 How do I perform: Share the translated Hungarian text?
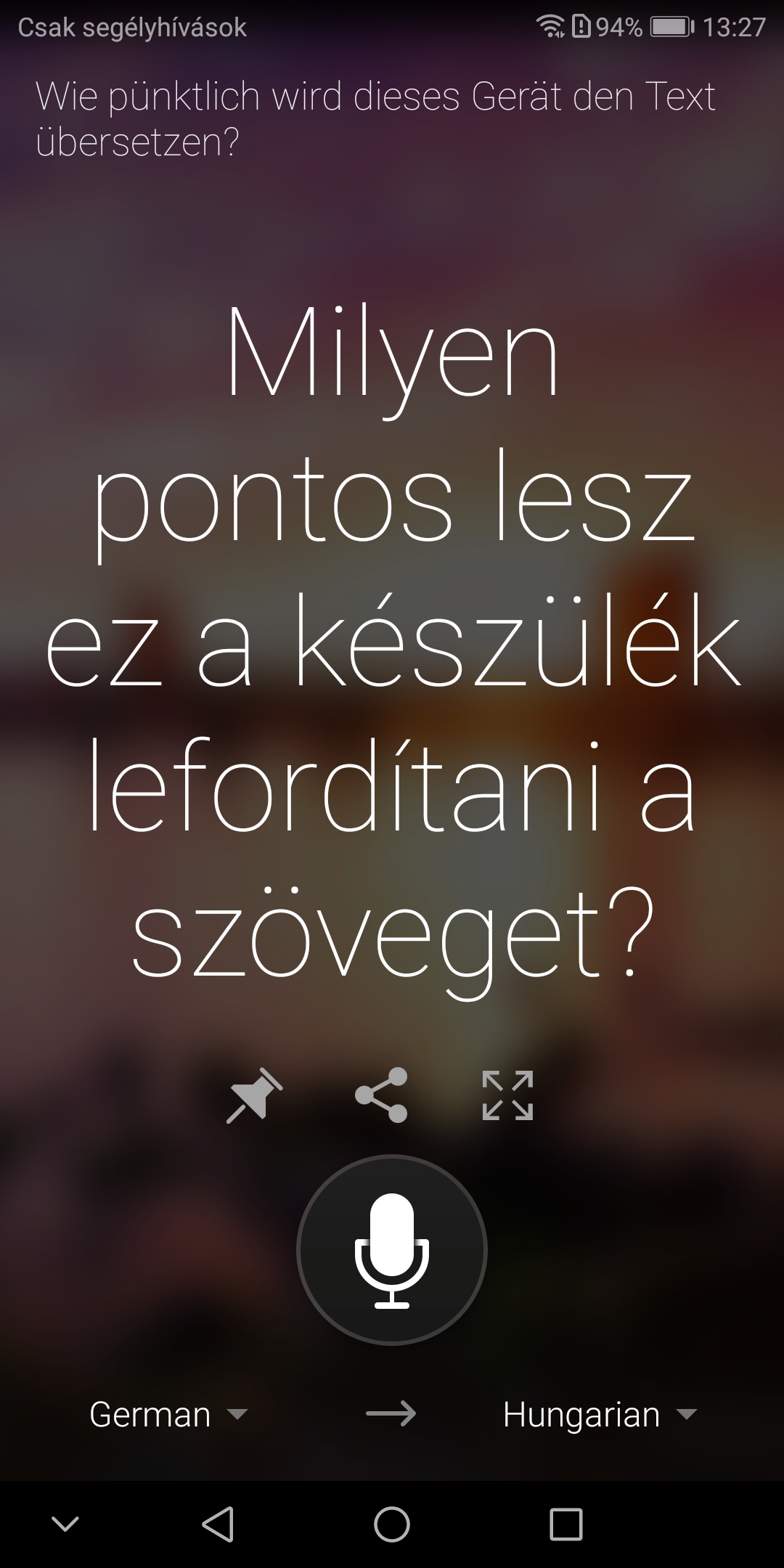381,1095
